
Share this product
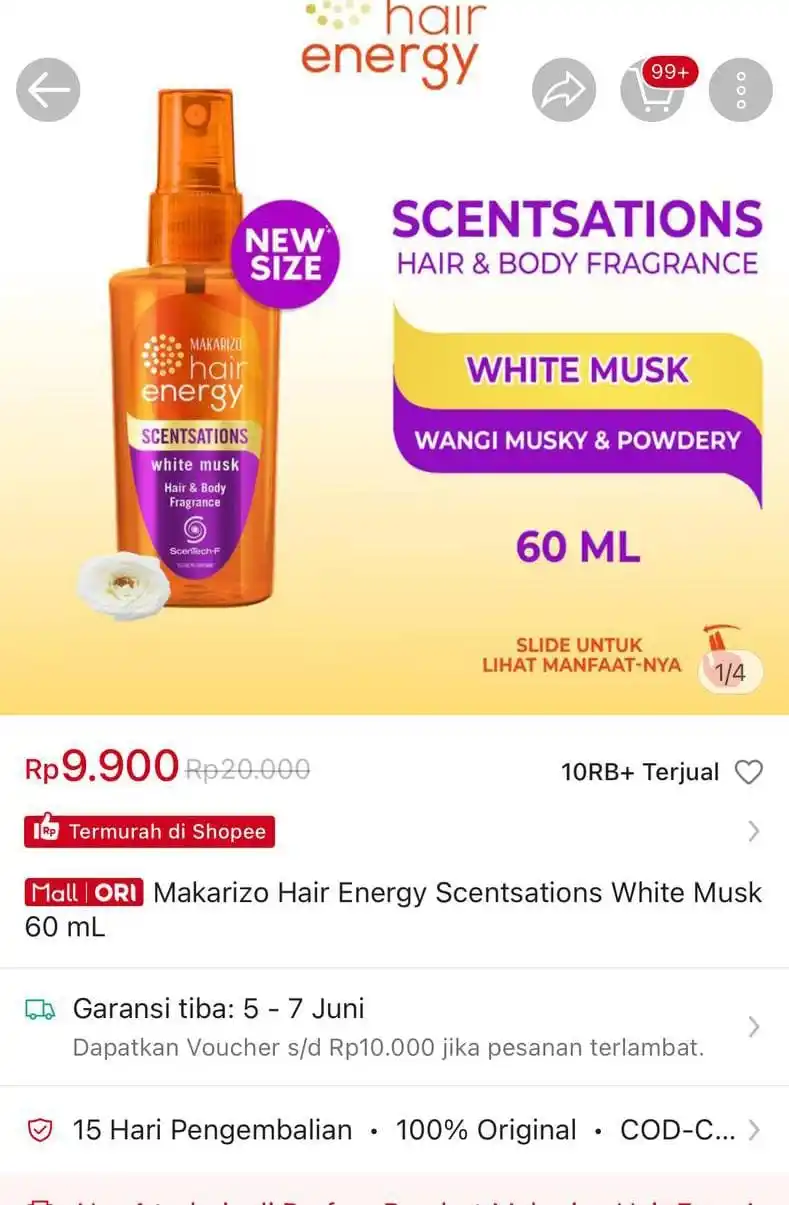[563, 90]
